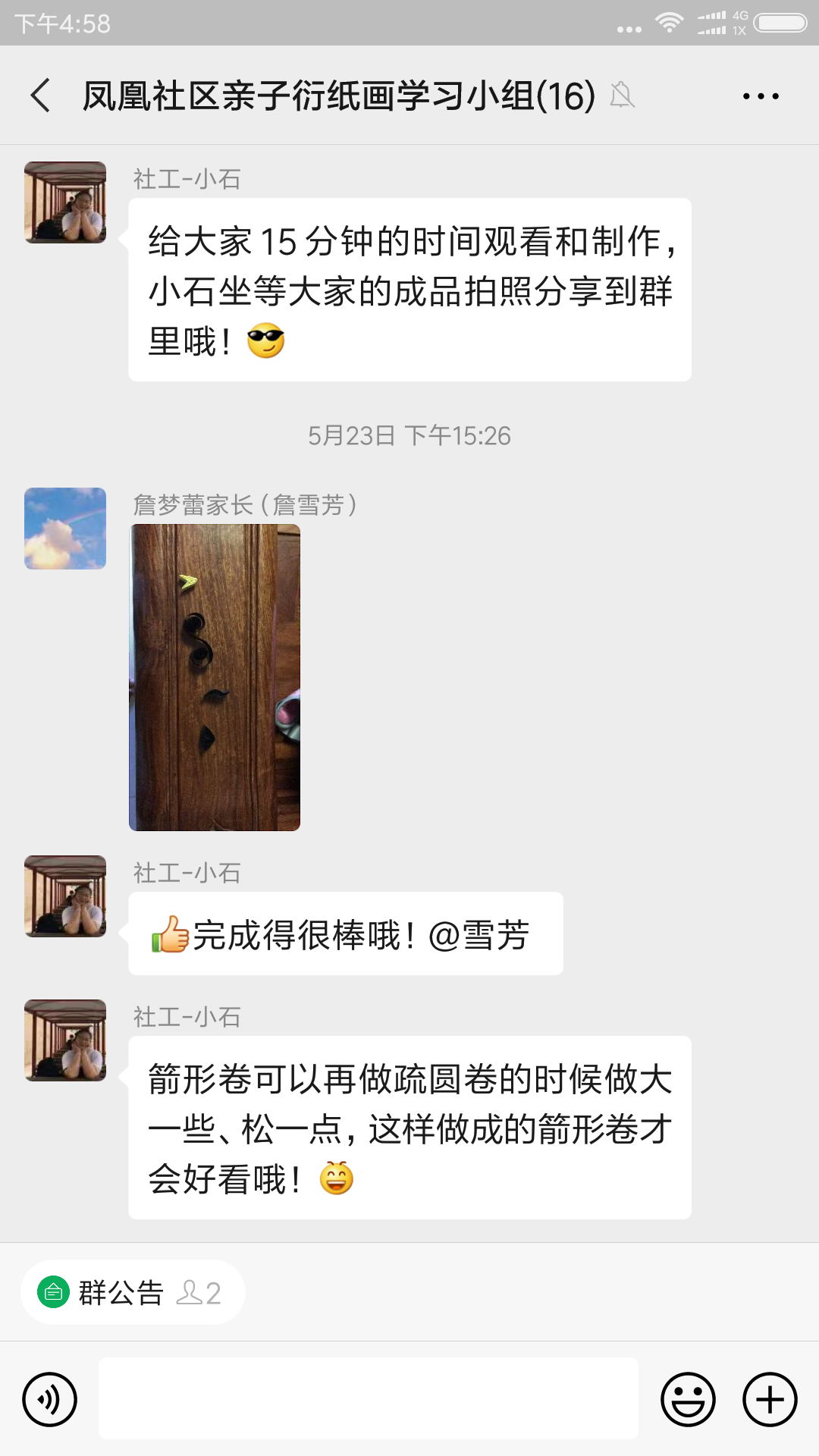Focus the message text field
This screenshot has width=819, height=1456.
pos(369,1399)
